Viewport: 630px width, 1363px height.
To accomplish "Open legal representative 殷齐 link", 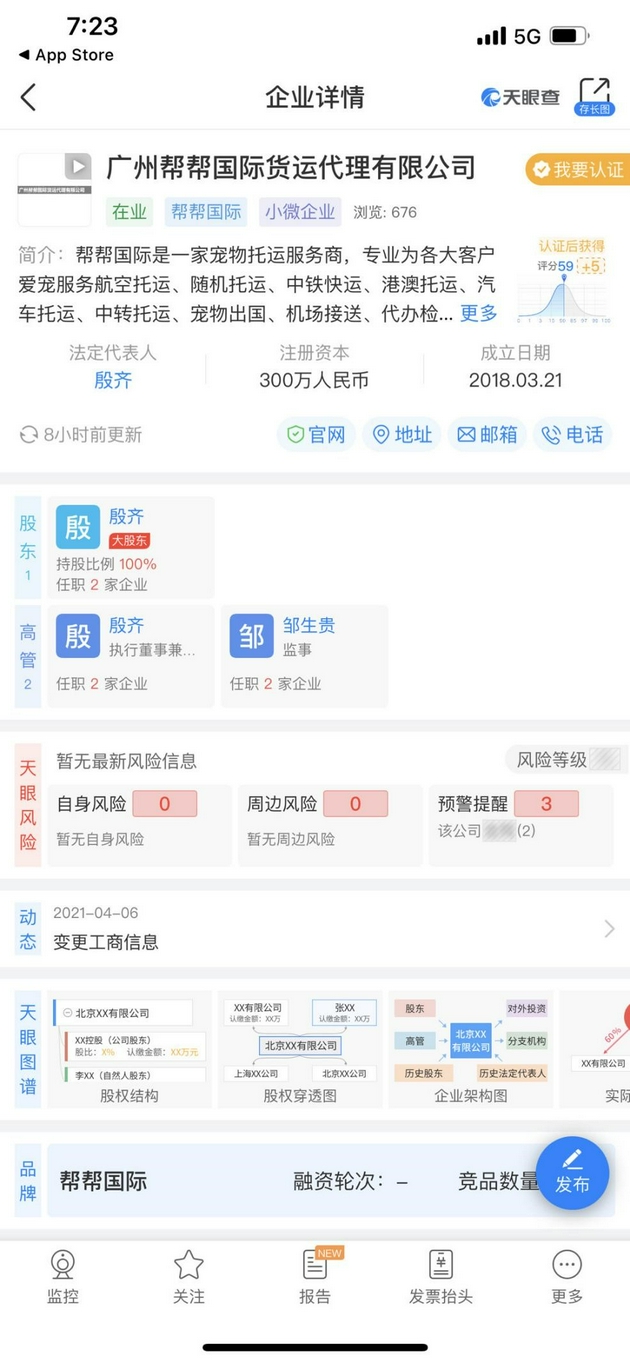I will click(113, 380).
